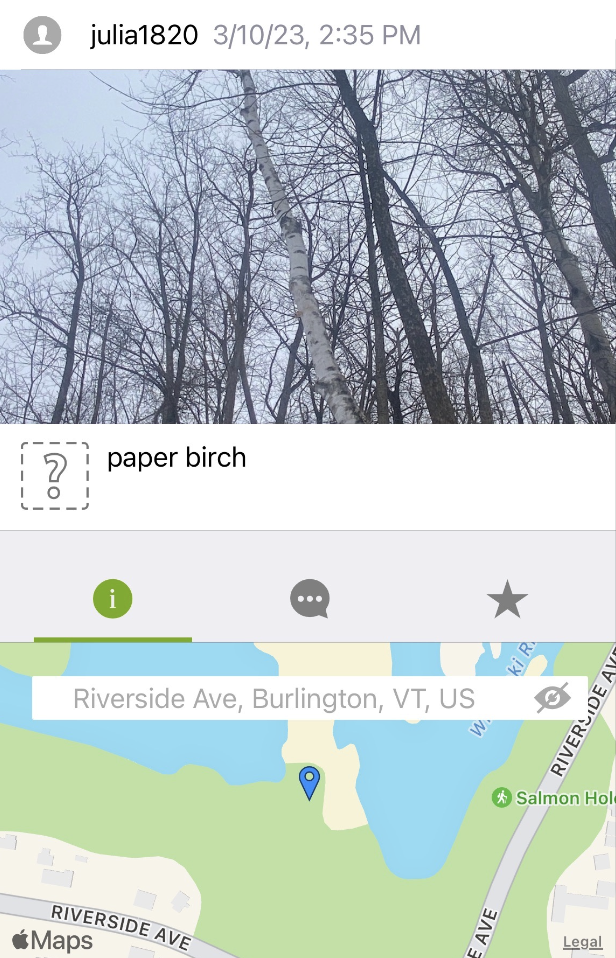The height and width of the screenshot is (958, 616).
Task: Open the Legal link on the map
Action: click(582, 942)
